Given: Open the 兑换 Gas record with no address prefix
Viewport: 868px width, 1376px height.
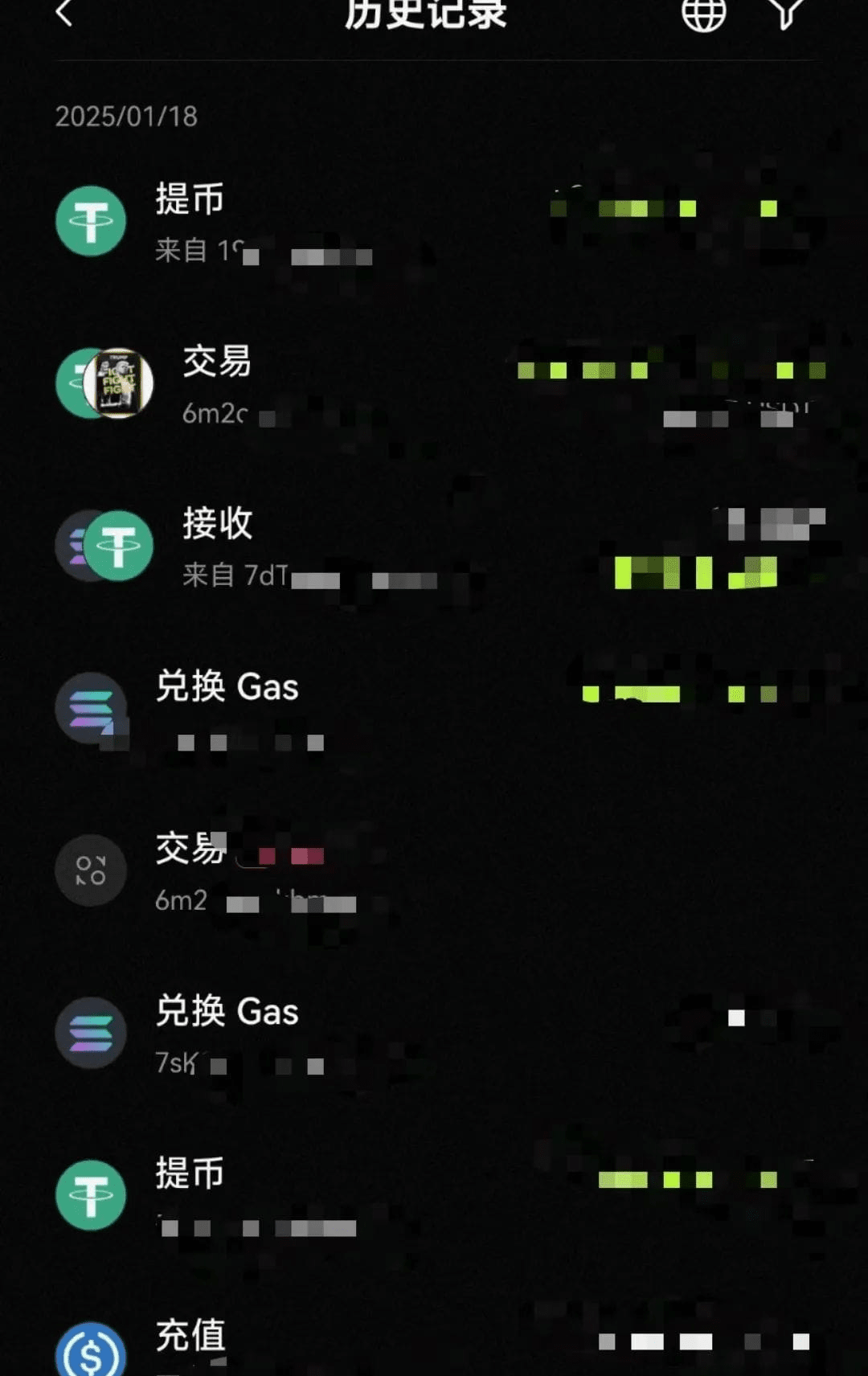Looking at the screenshot, I should (x=434, y=709).
